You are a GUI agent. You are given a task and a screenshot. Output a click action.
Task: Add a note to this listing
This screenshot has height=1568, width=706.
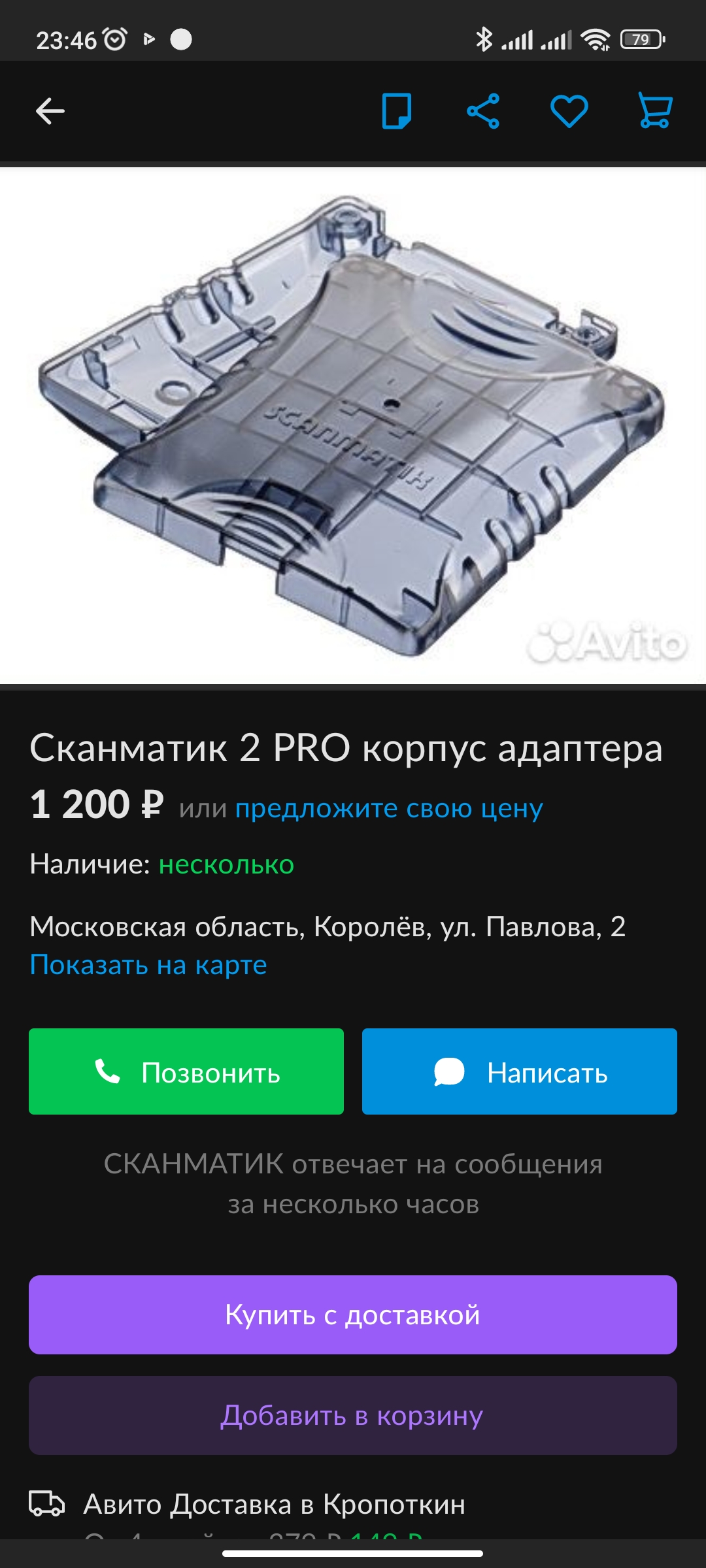(397, 111)
